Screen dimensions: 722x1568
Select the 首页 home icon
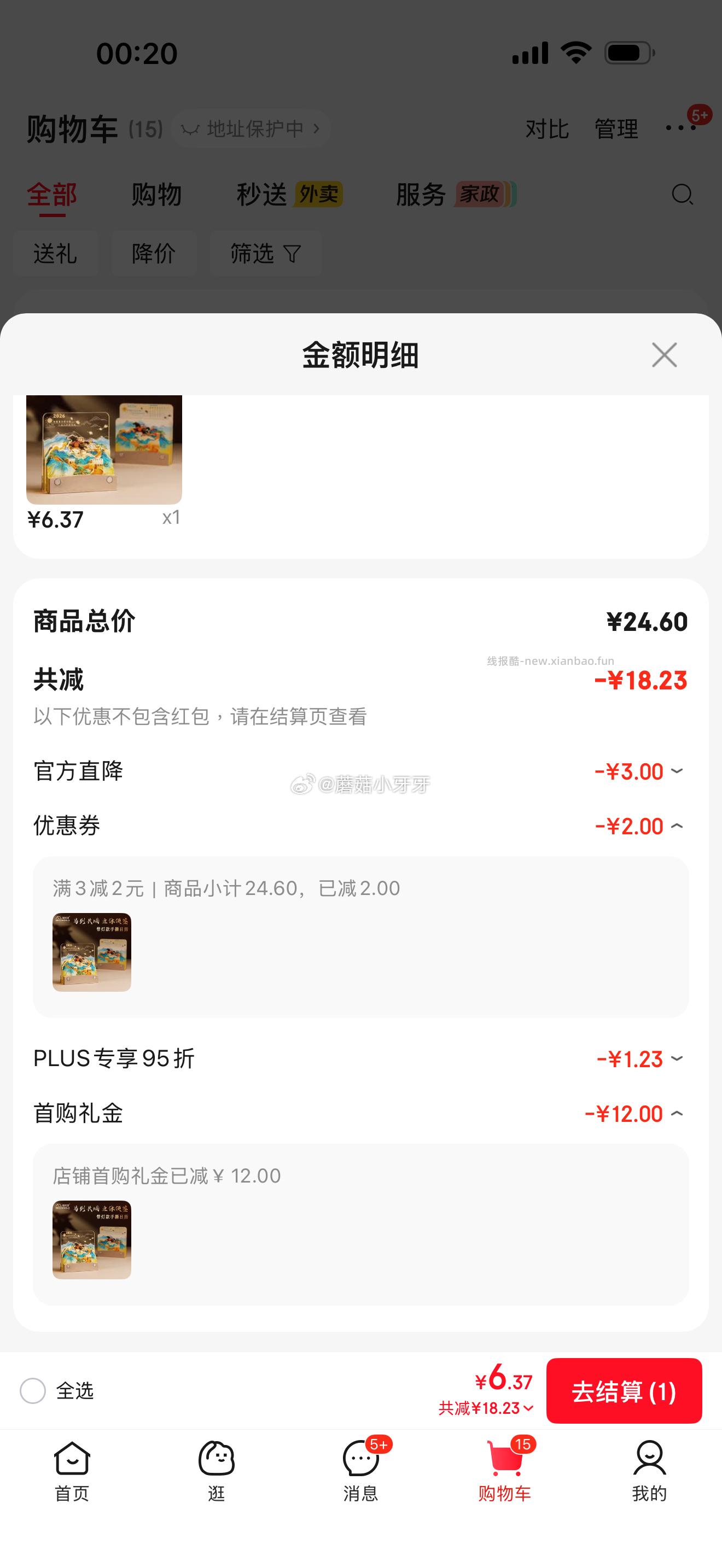[x=72, y=1469]
